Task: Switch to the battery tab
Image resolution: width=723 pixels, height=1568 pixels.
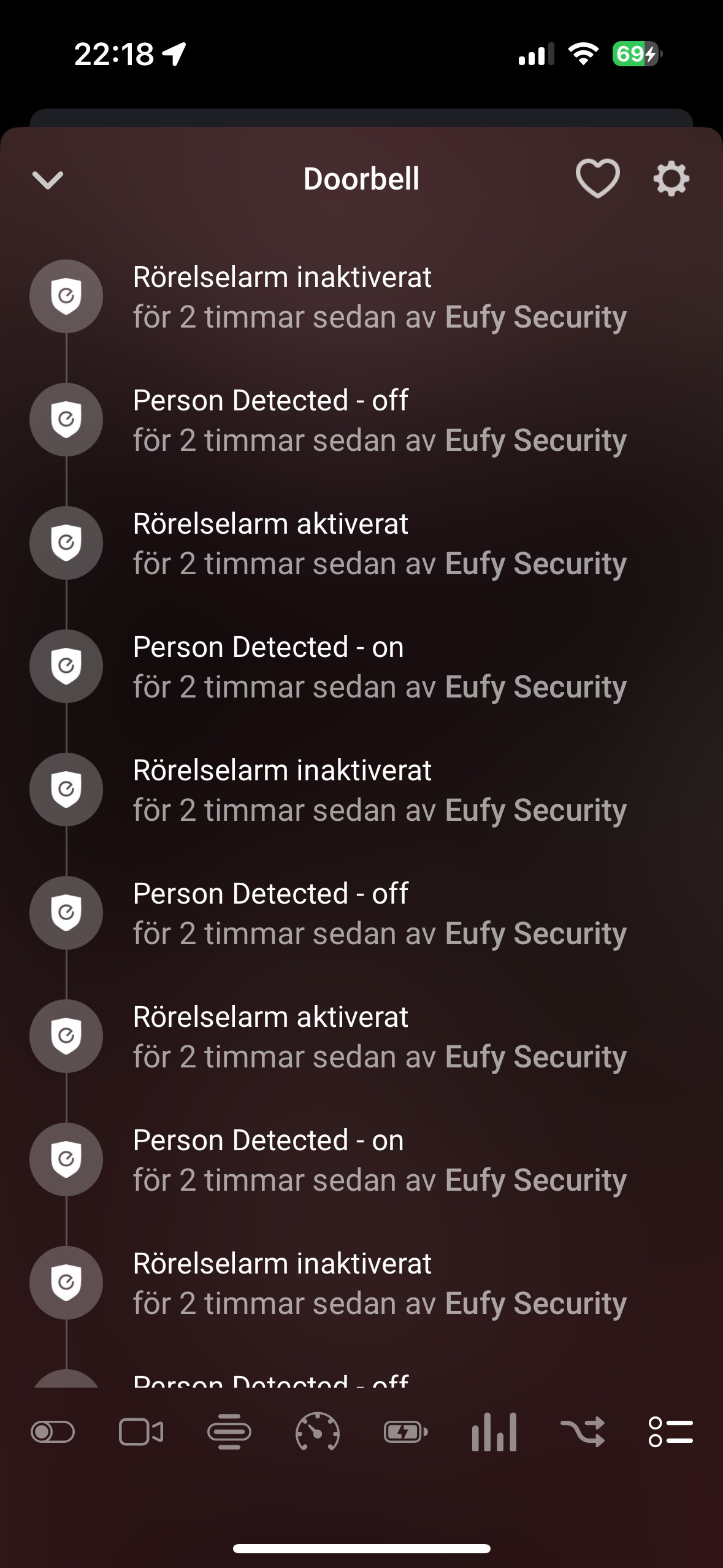Action: click(405, 1432)
